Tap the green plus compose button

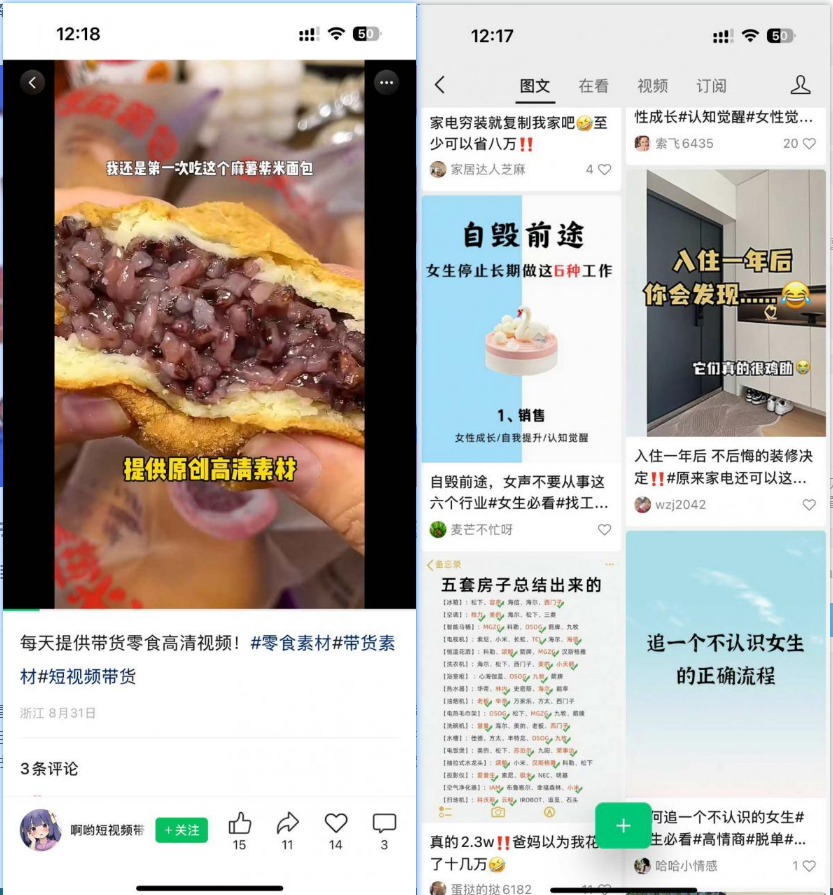(x=622, y=826)
